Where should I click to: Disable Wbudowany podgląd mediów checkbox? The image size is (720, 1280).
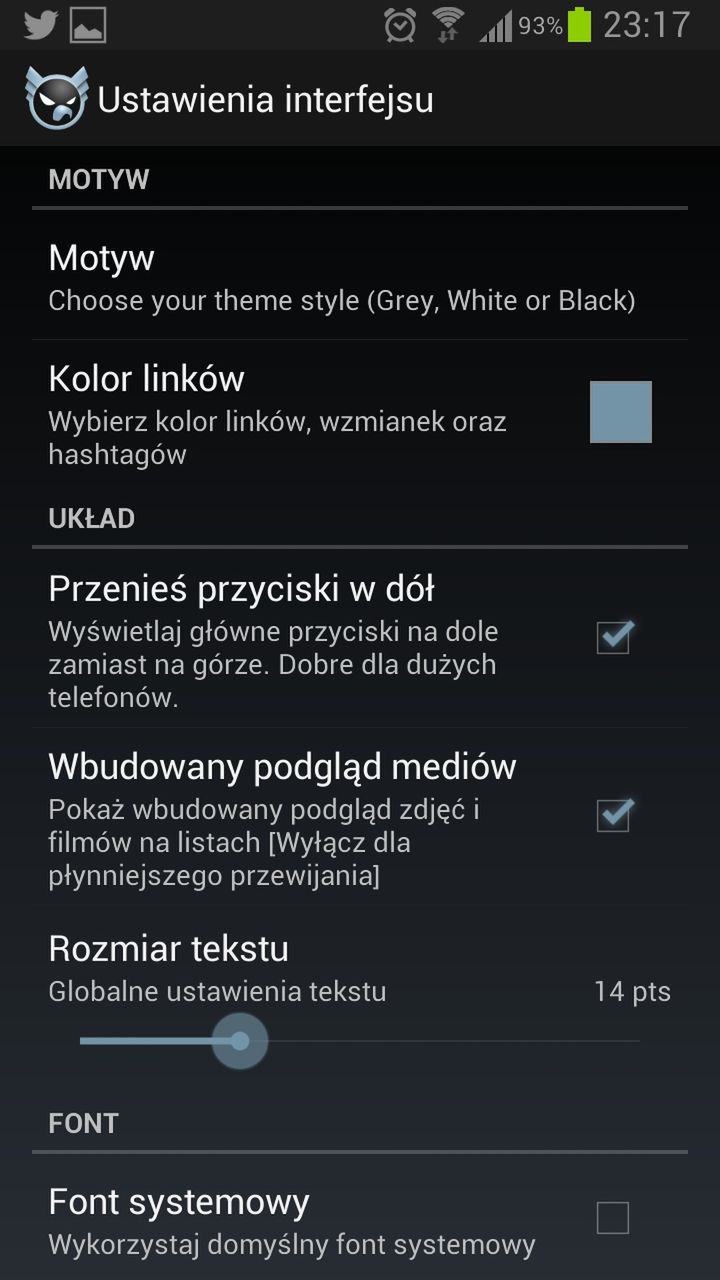(x=613, y=815)
